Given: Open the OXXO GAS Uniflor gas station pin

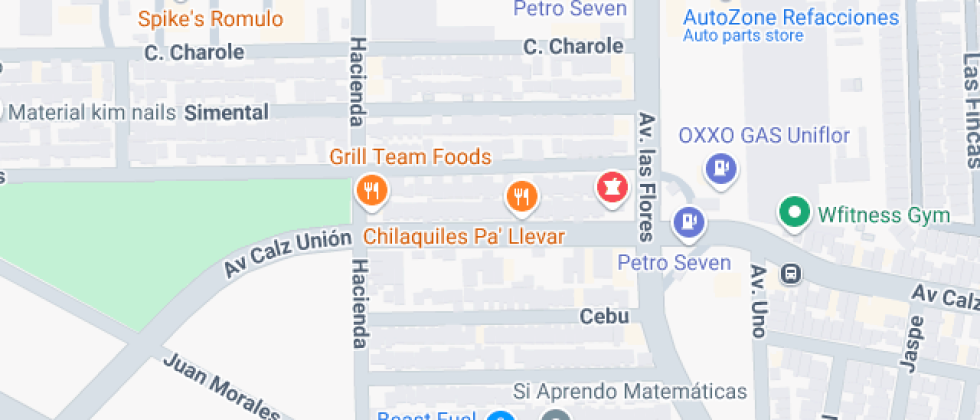Looking at the screenshot, I should (x=720, y=168).
